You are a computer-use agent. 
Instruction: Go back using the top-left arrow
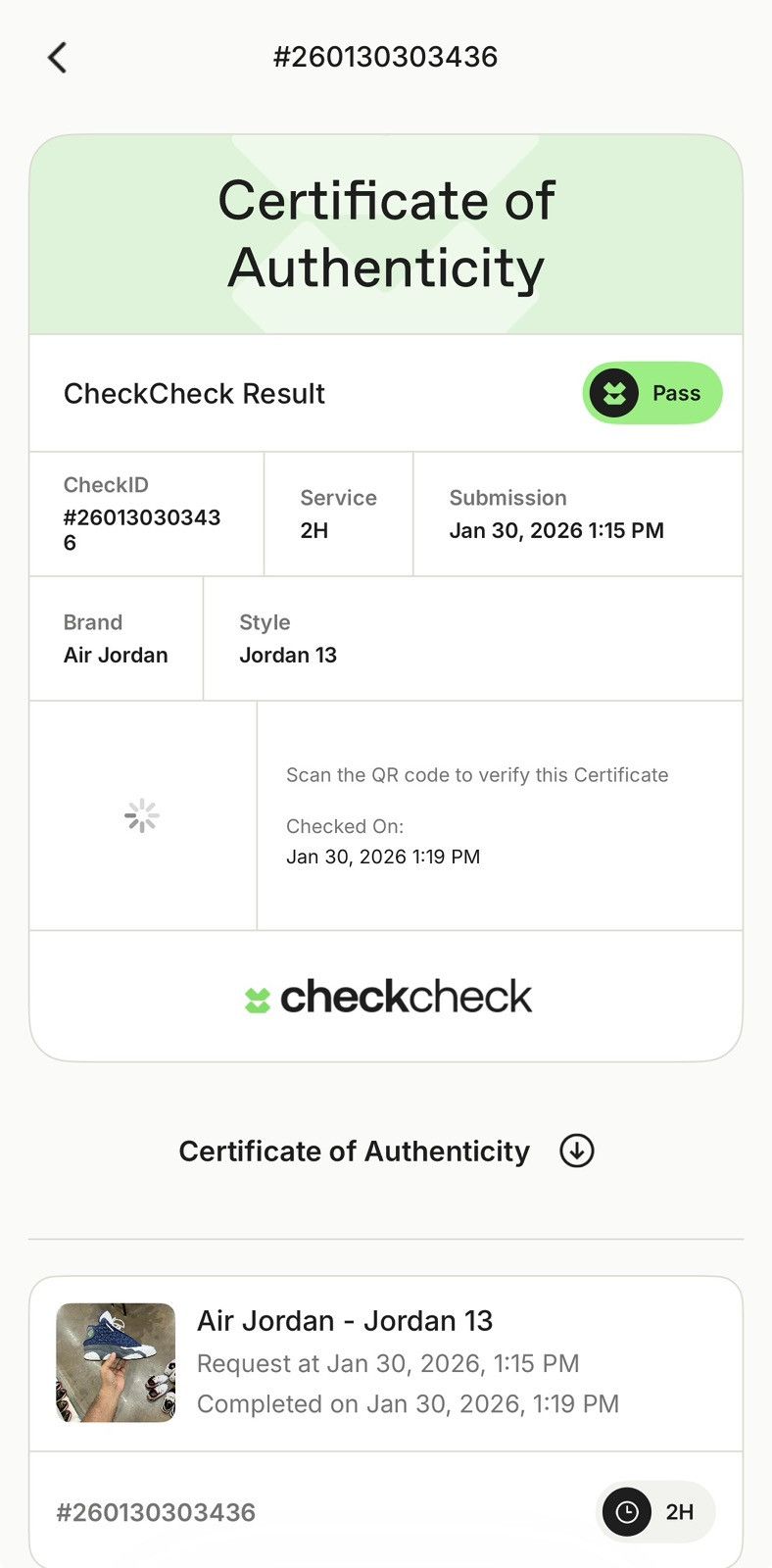pyautogui.click(x=58, y=58)
